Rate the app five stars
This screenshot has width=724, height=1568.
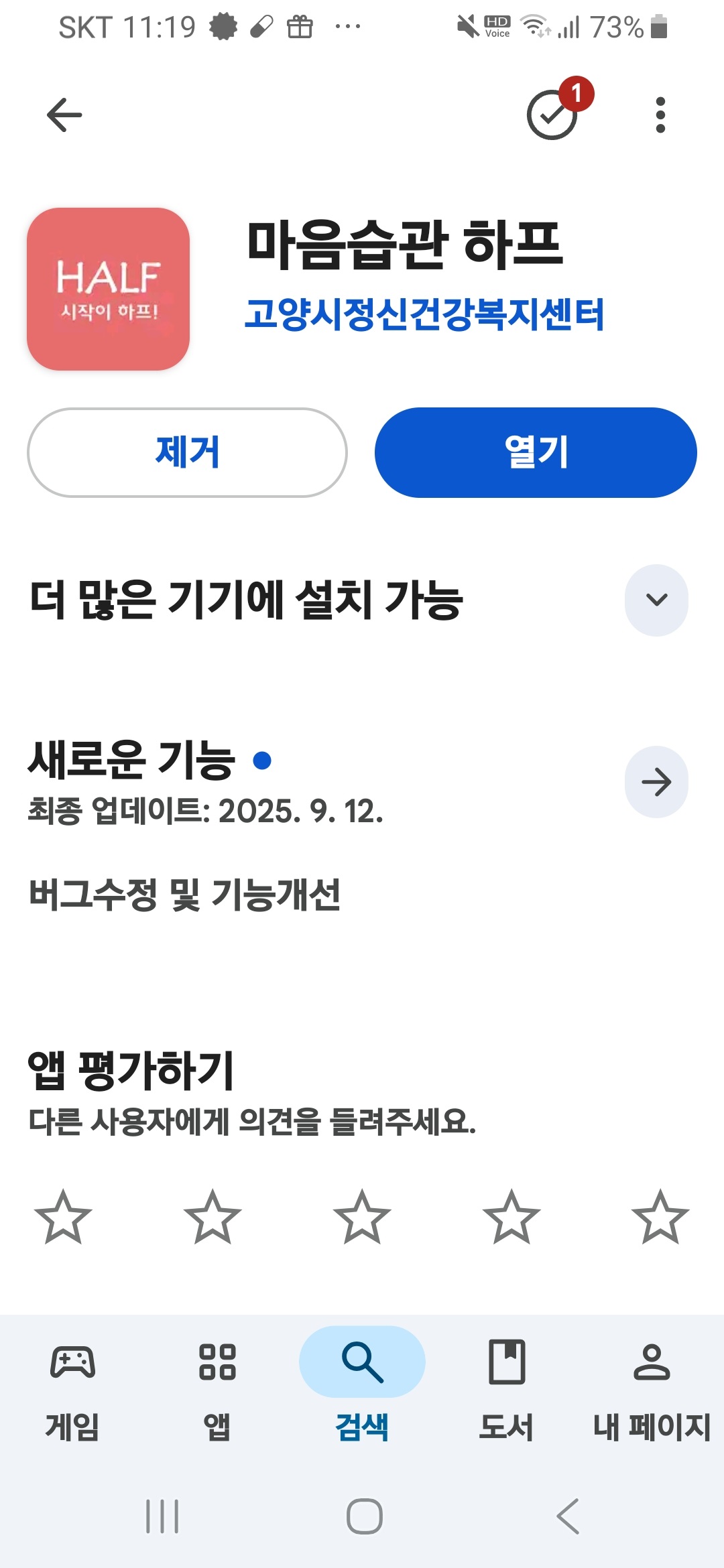click(x=660, y=1218)
